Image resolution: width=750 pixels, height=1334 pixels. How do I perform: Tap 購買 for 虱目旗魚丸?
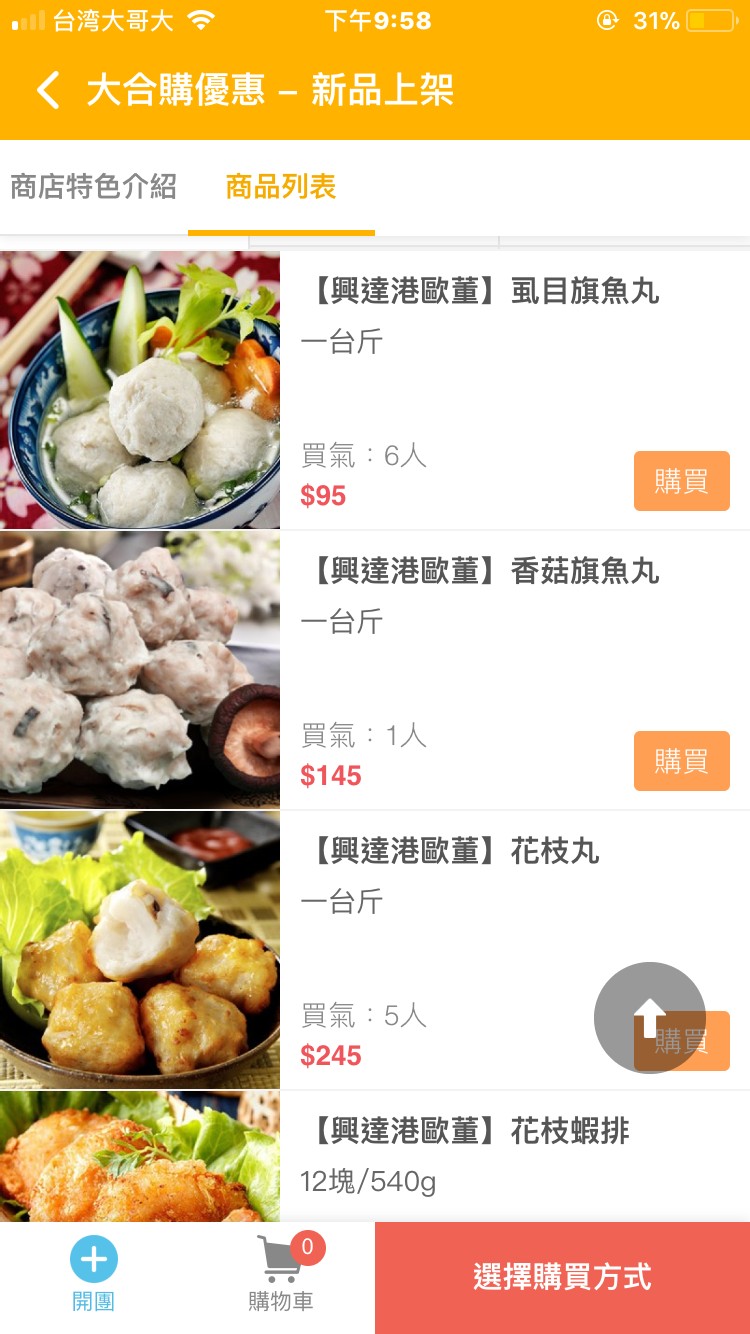(x=681, y=481)
